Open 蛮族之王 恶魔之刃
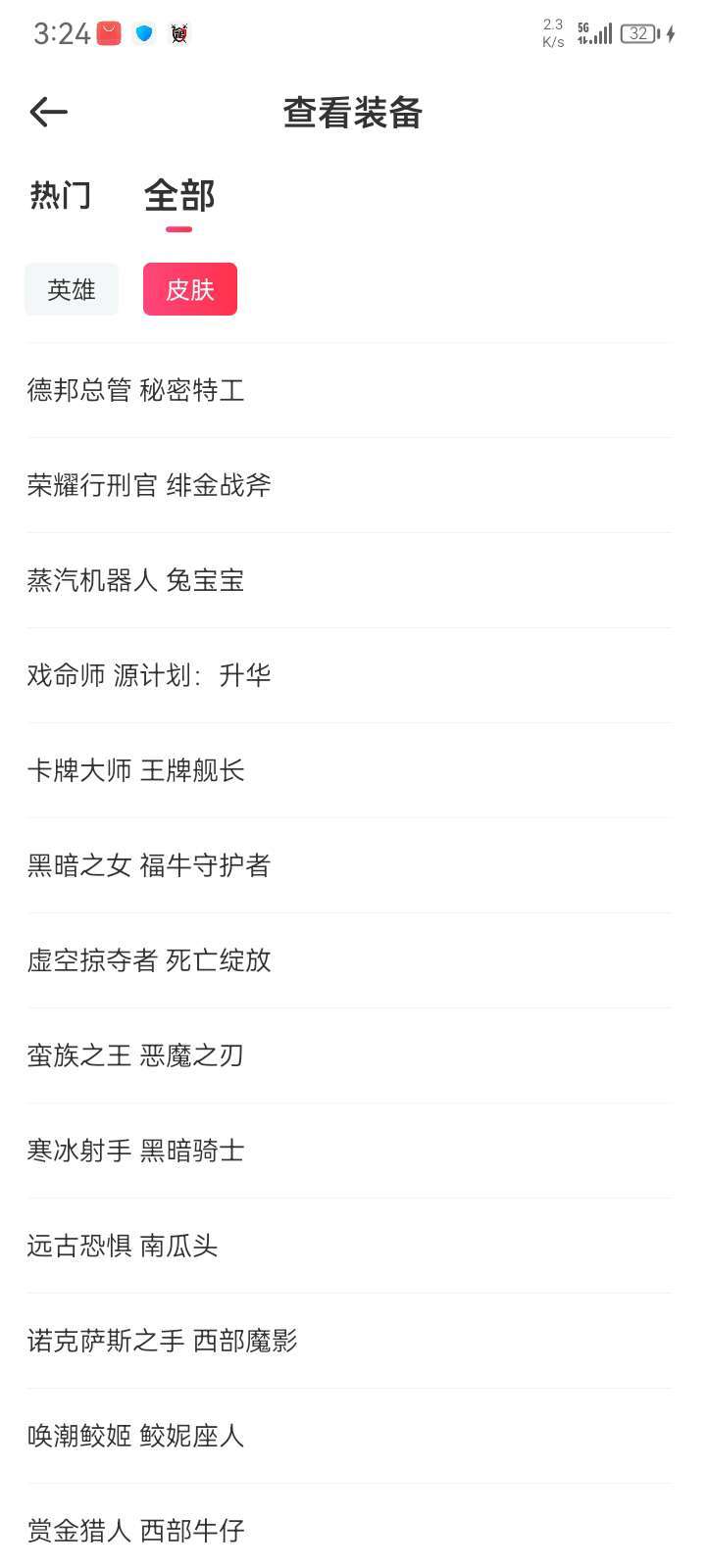 [349, 1055]
